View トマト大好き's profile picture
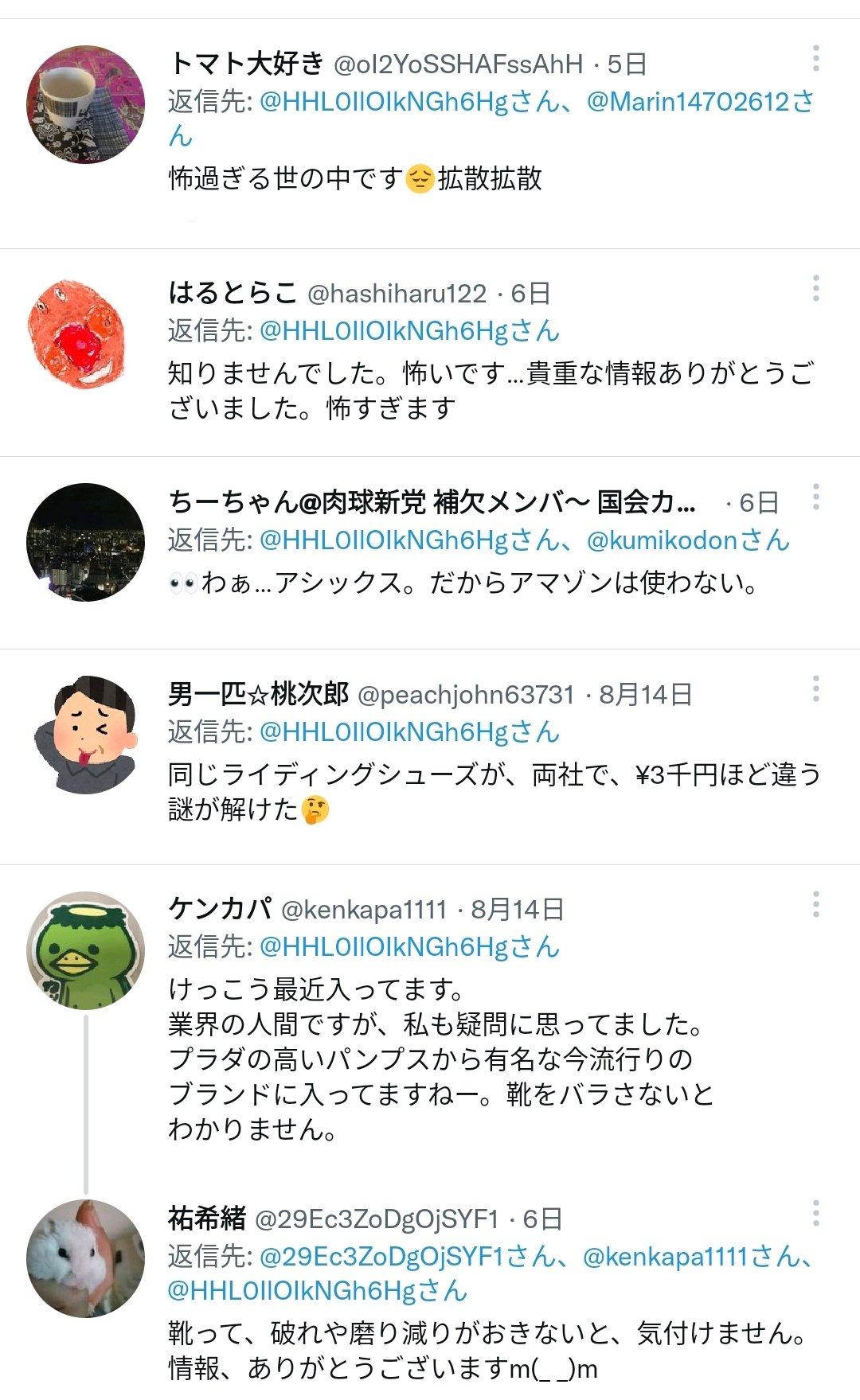860x1400 pixels. (86, 104)
